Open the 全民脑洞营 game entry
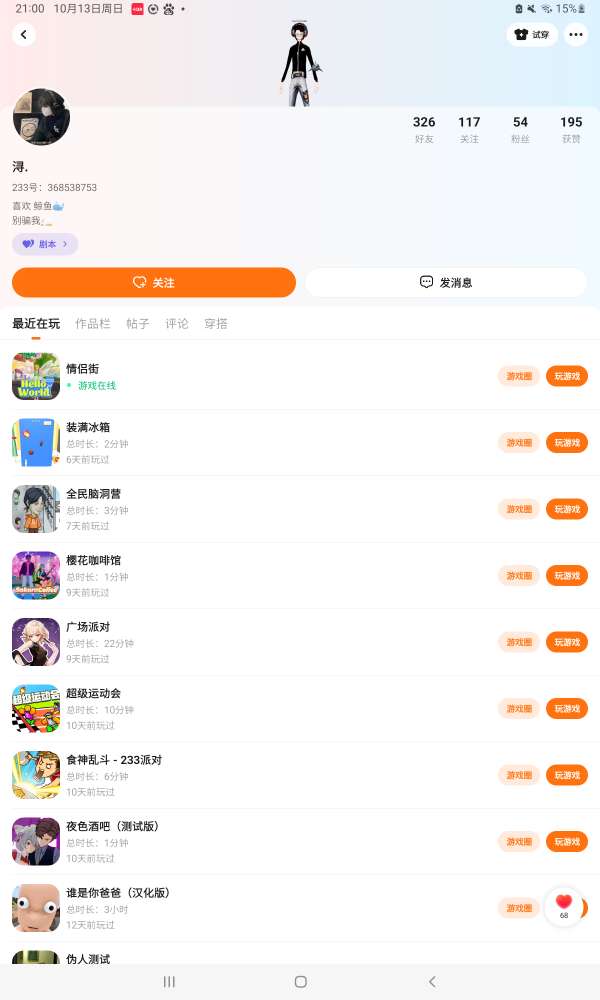Image resolution: width=600 pixels, height=1000 pixels. pos(92,494)
